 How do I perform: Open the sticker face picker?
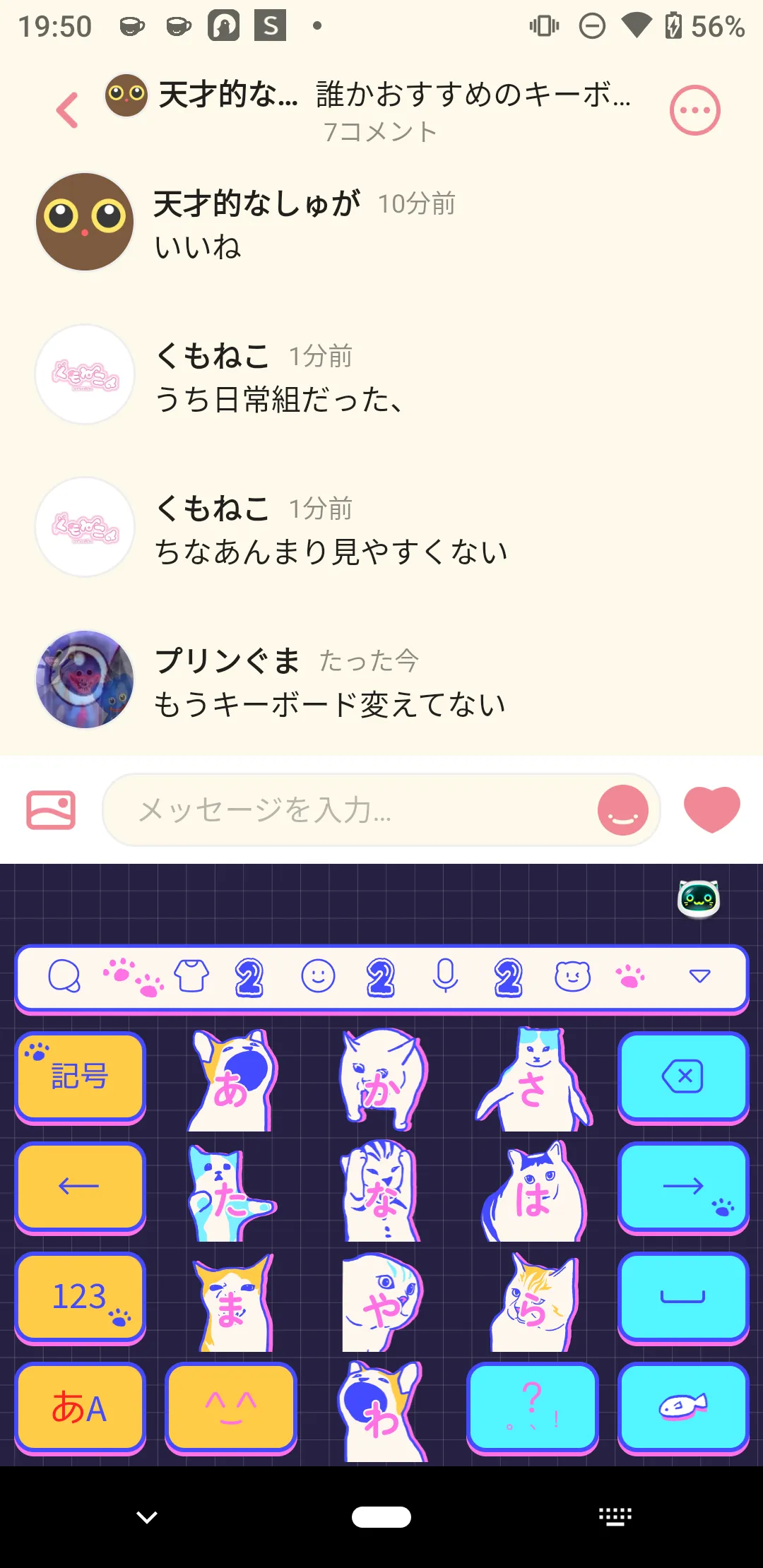click(622, 810)
